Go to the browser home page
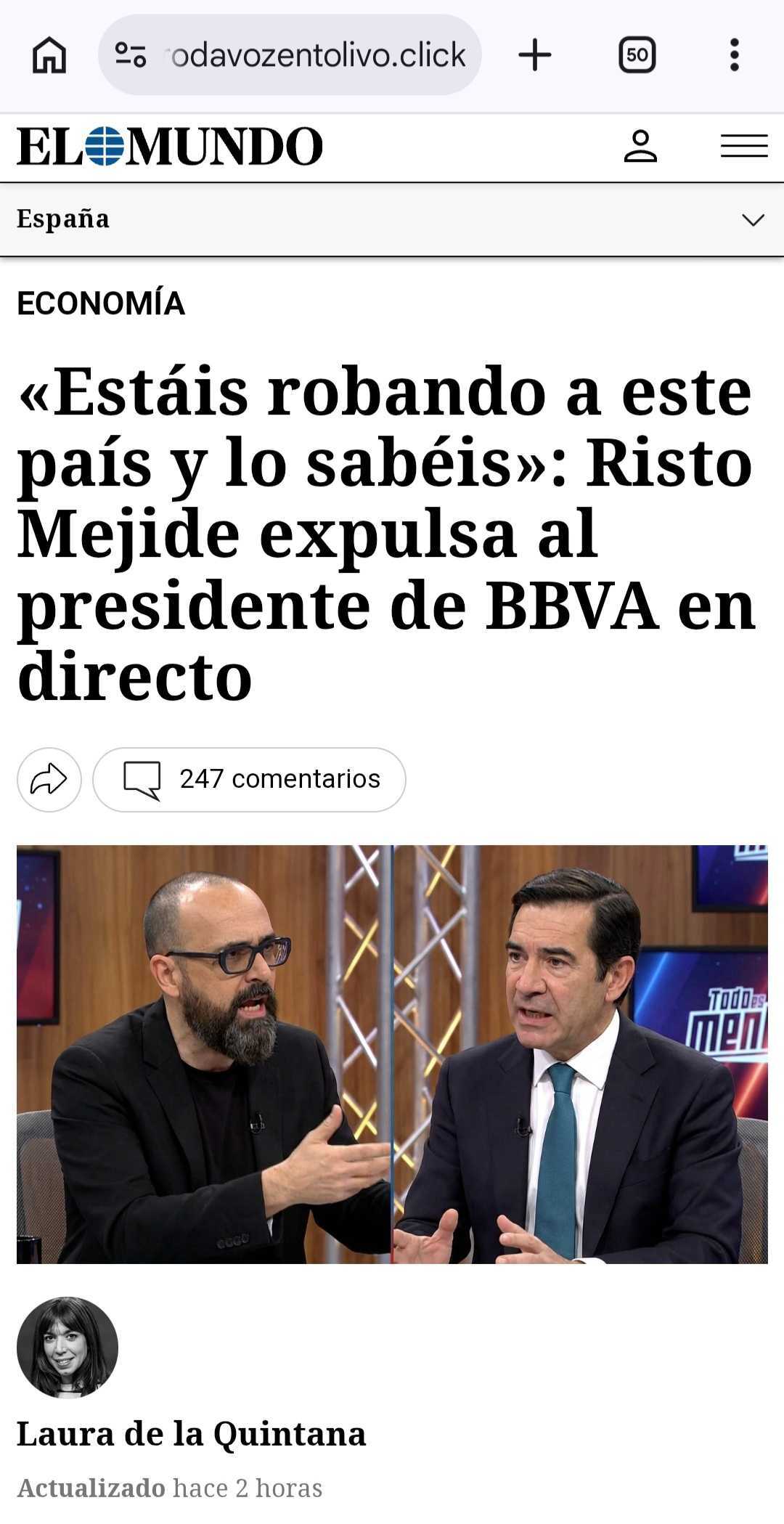Viewport: 784px width, 1524px height. point(49,55)
